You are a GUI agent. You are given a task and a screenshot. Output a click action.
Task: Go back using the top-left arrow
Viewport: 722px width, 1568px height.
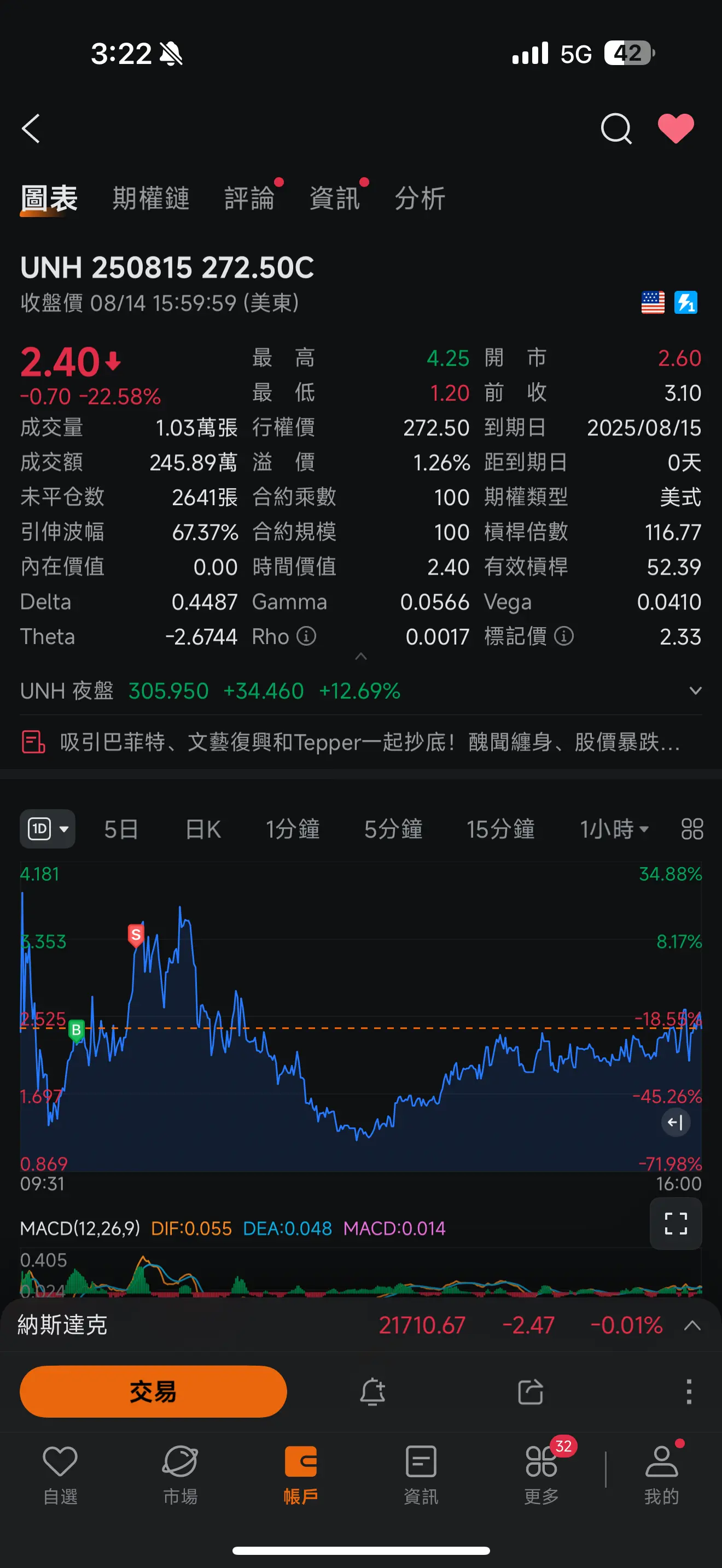pos(31,128)
